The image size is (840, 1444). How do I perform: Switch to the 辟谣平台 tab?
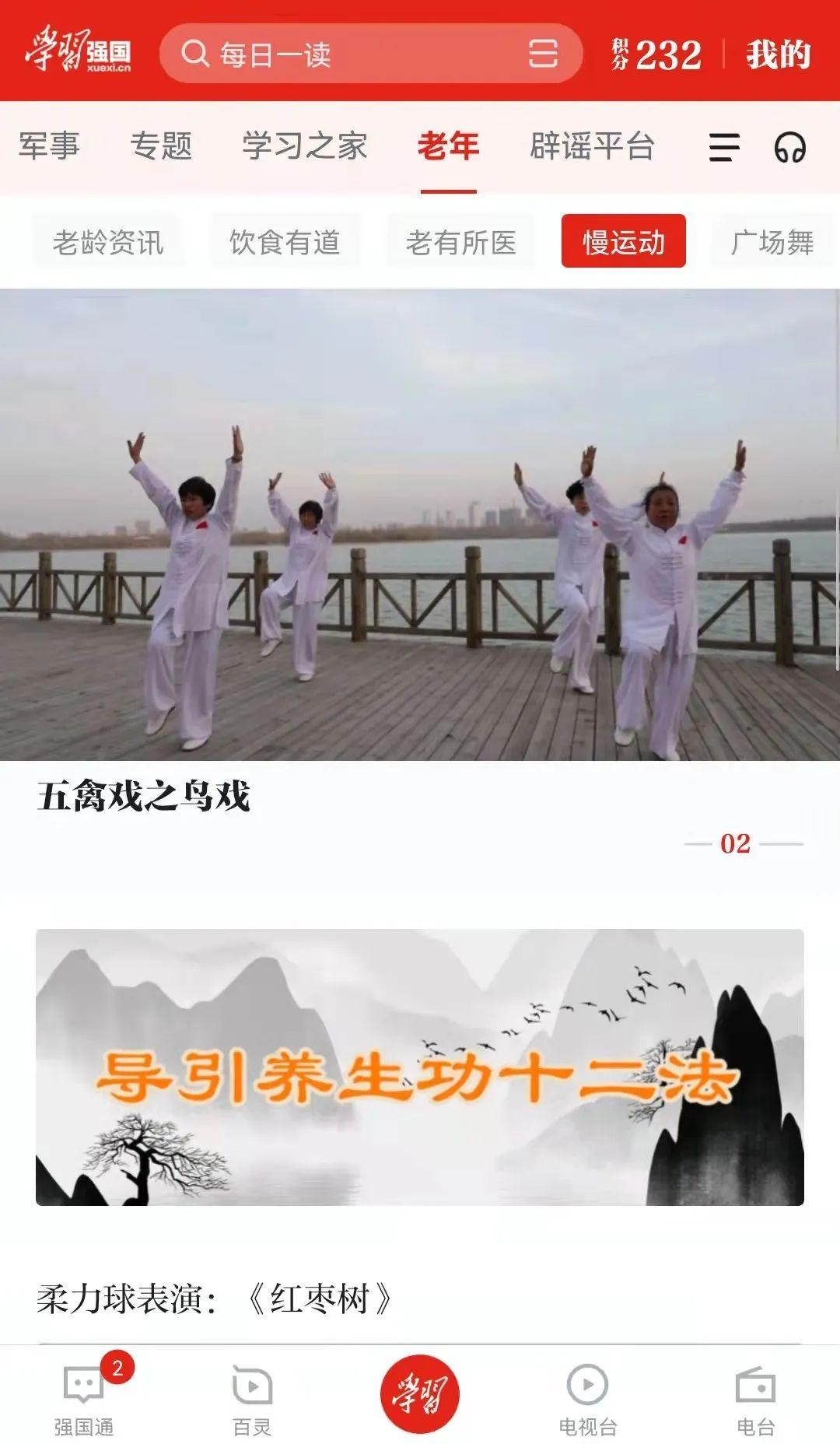click(592, 146)
